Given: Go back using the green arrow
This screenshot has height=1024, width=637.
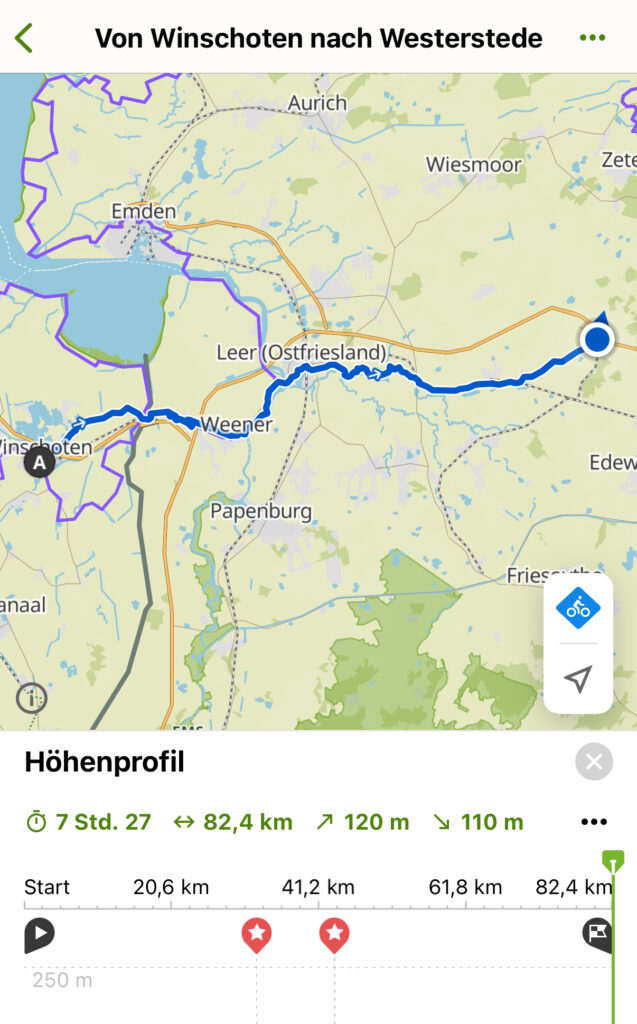Looking at the screenshot, I should [x=24, y=38].
